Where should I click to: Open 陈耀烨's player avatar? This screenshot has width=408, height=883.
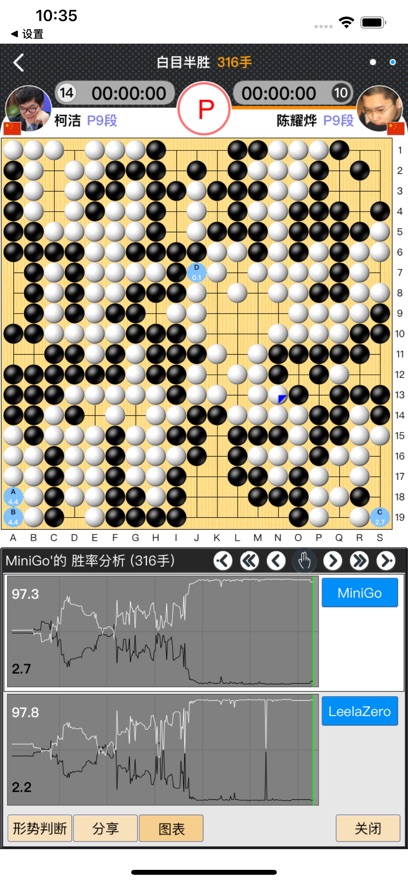point(380,108)
